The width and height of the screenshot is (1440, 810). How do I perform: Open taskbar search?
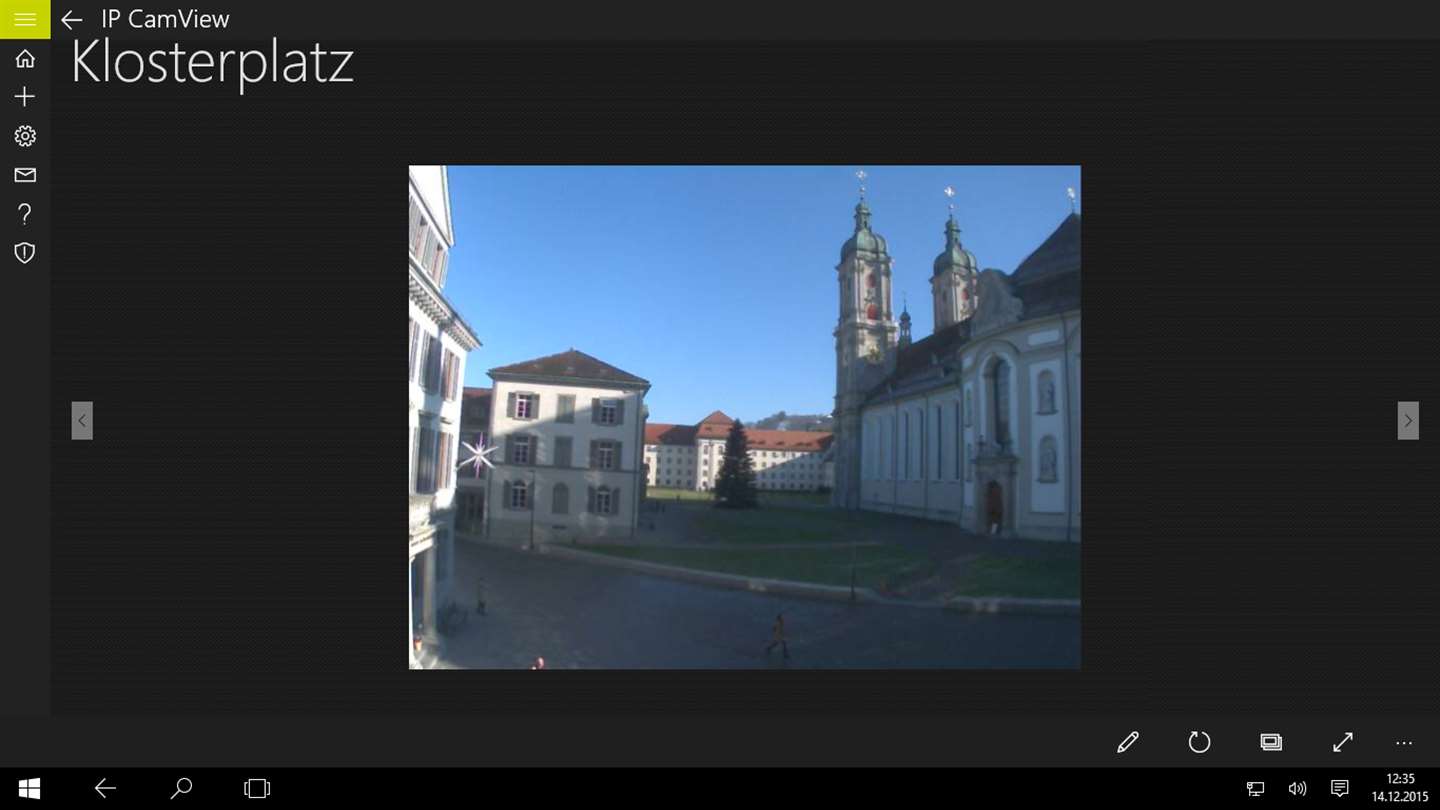181,789
